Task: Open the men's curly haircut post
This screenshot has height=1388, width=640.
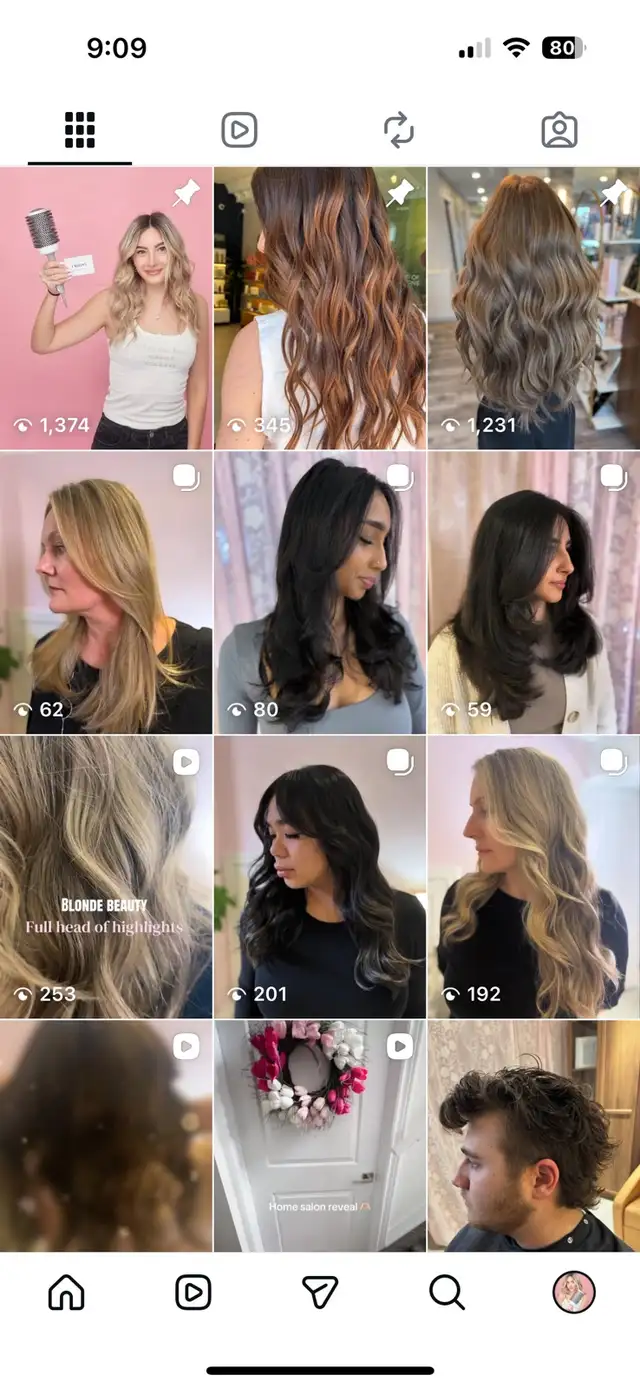Action: tap(534, 1135)
